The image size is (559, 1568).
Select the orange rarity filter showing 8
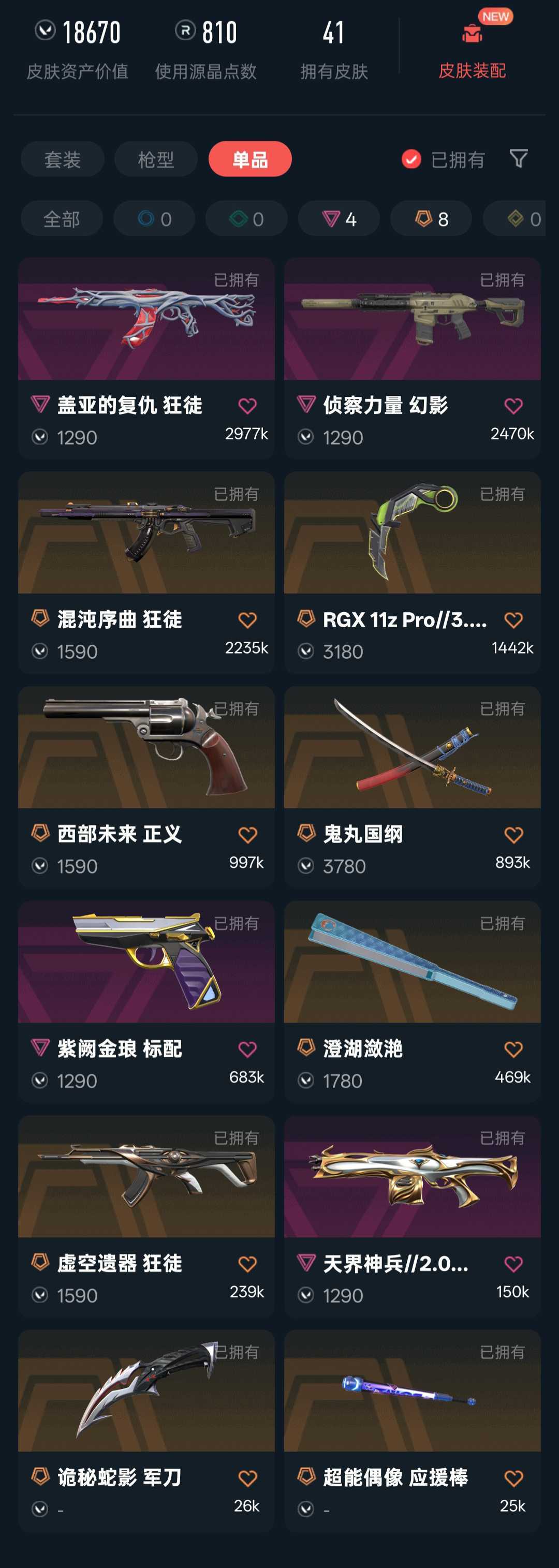[x=430, y=218]
